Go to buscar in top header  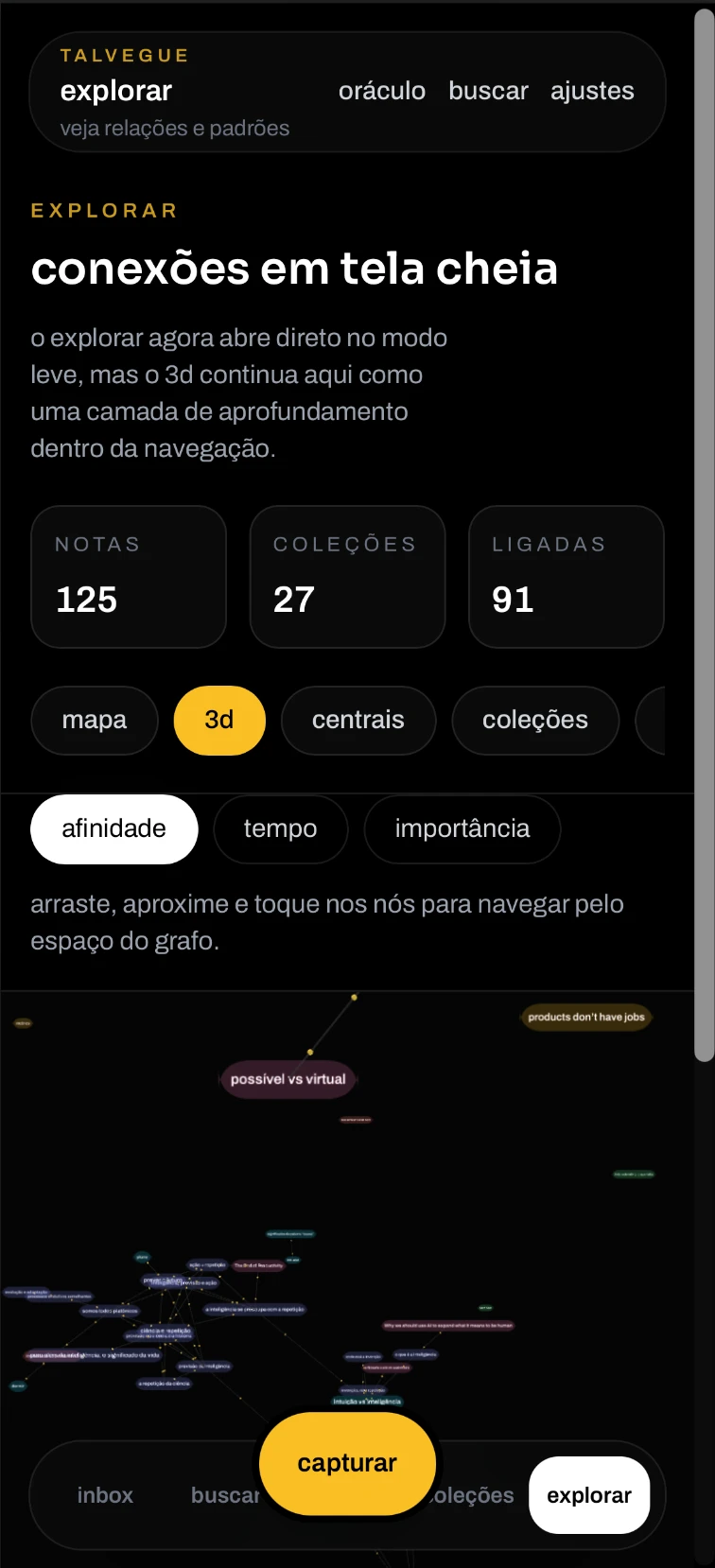[x=488, y=91]
